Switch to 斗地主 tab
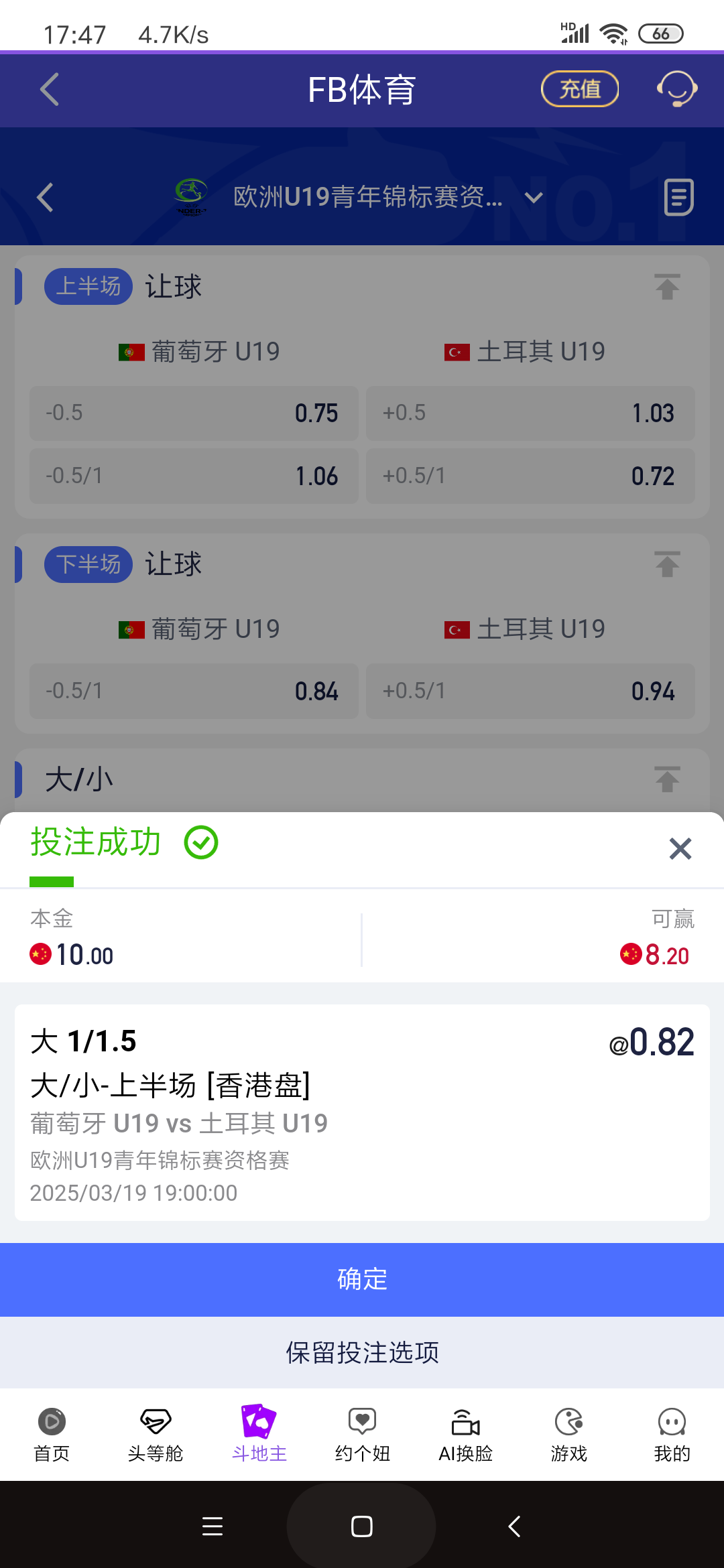This screenshot has width=724, height=1568. pyautogui.click(x=259, y=1435)
